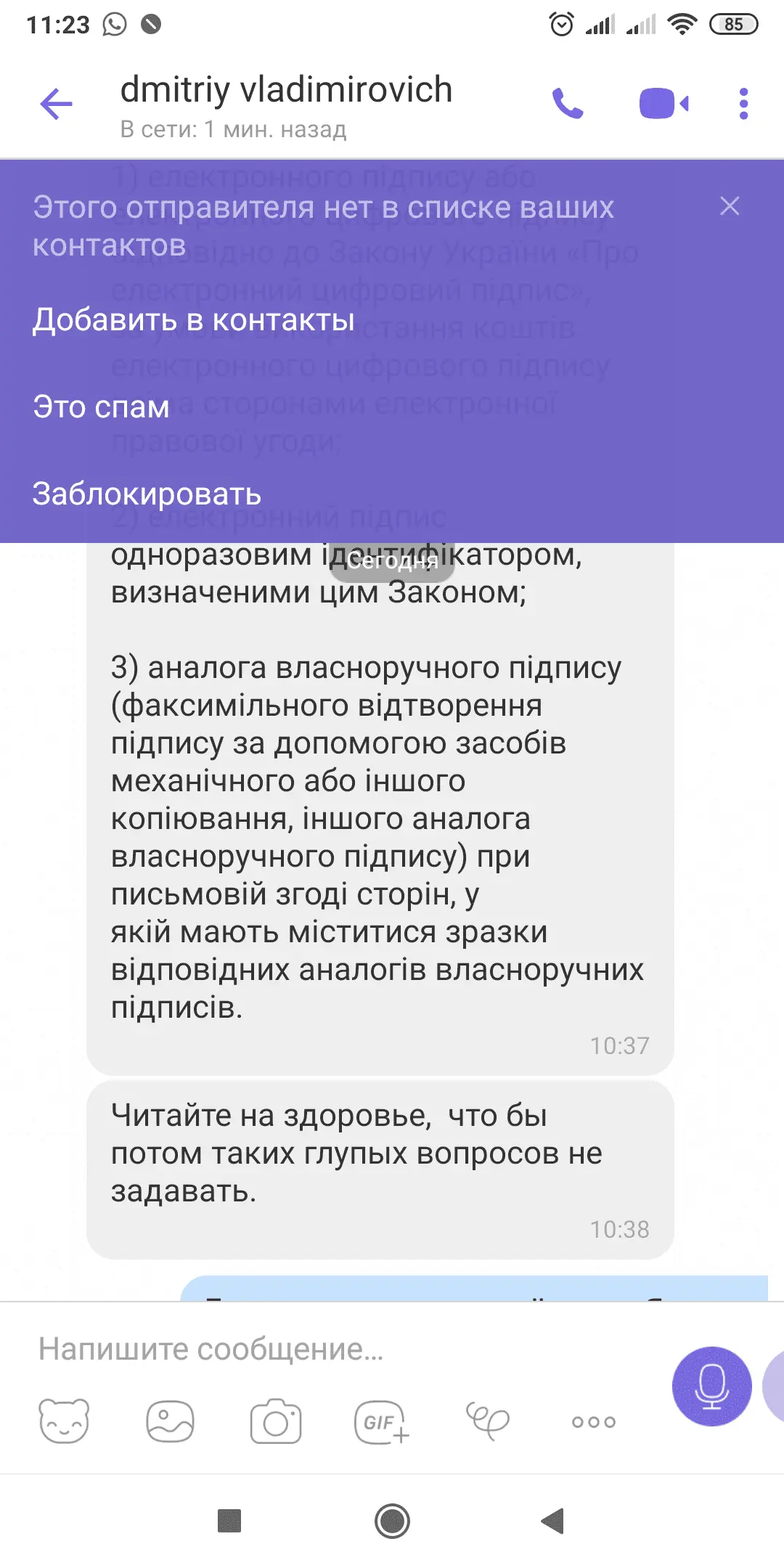Viewport: 784px width, 1568px height.
Task: Tap Заблокировать to block sender
Action: [x=147, y=494]
